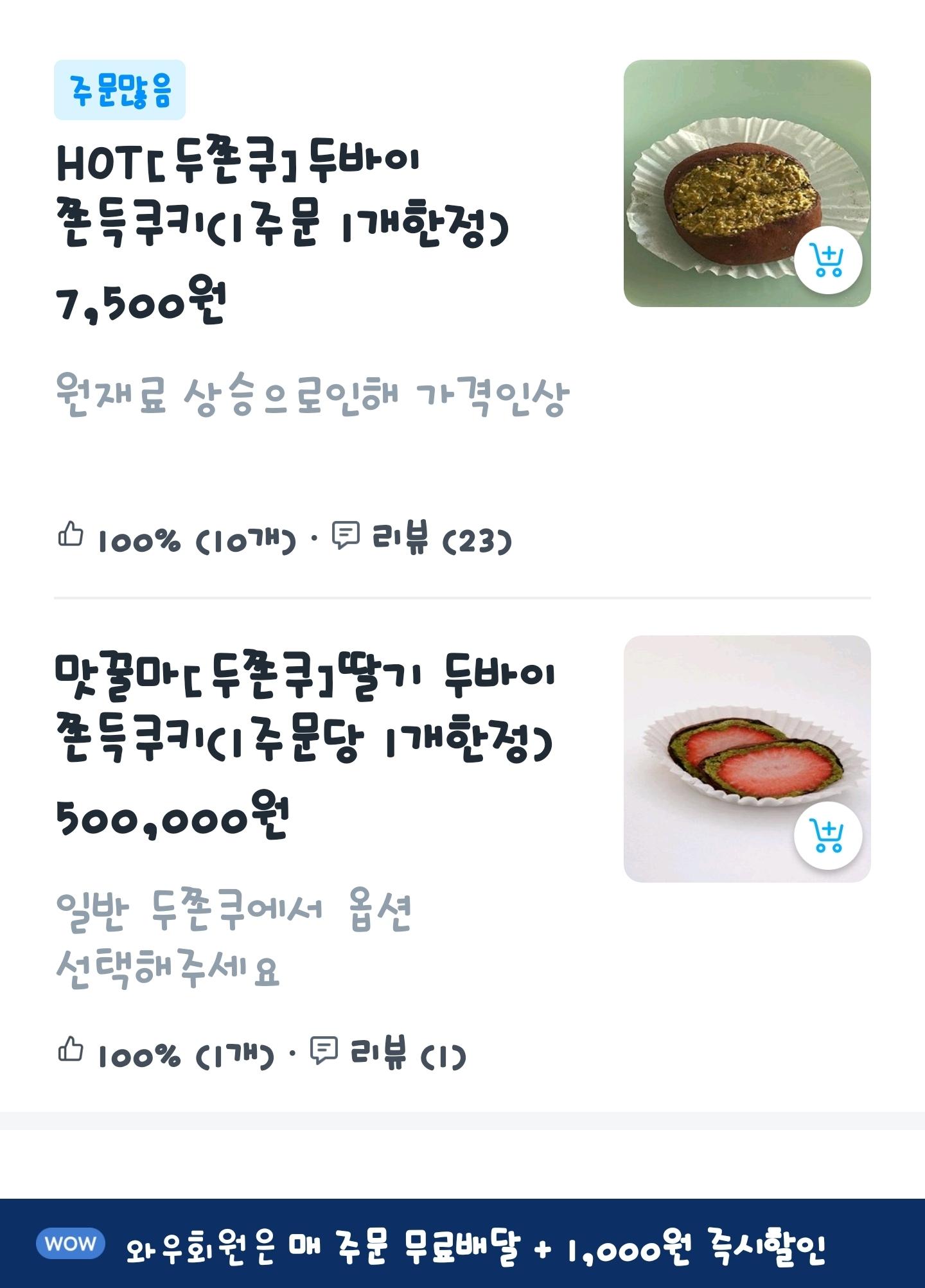Add the 500,000원 딸기 두바이 쫀득쿠키 to cart

(x=827, y=835)
